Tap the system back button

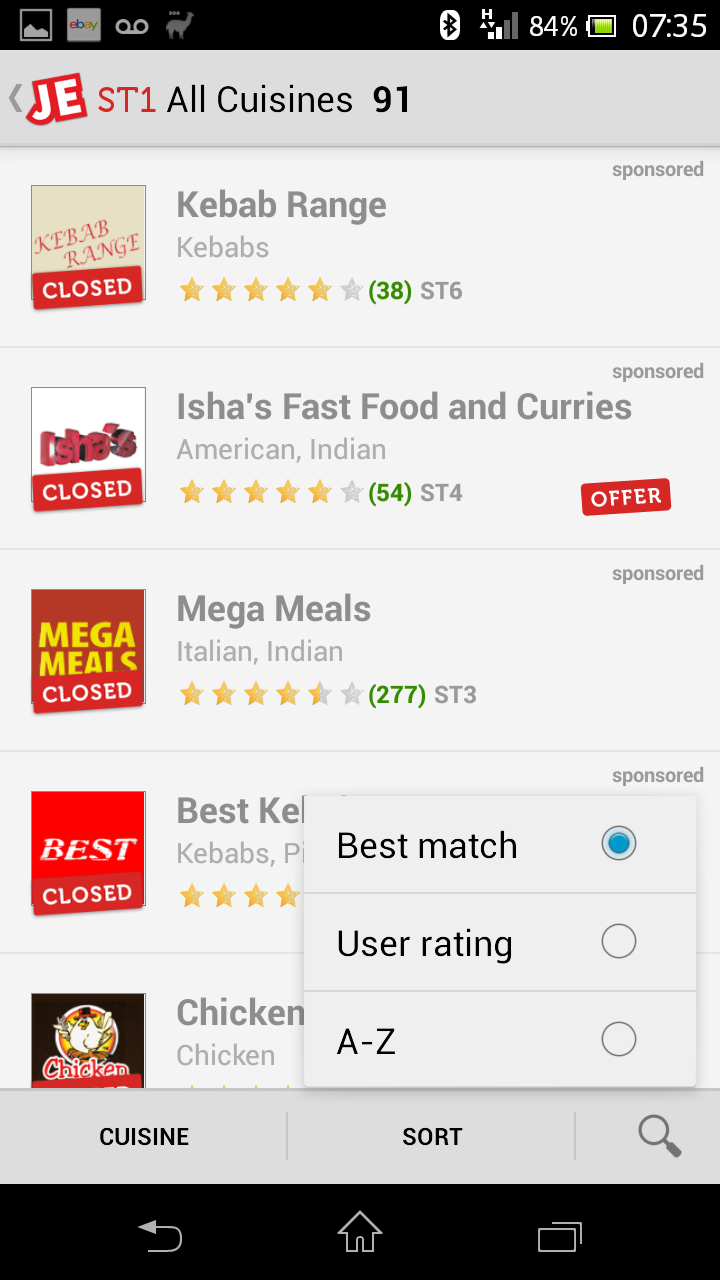pos(160,1235)
